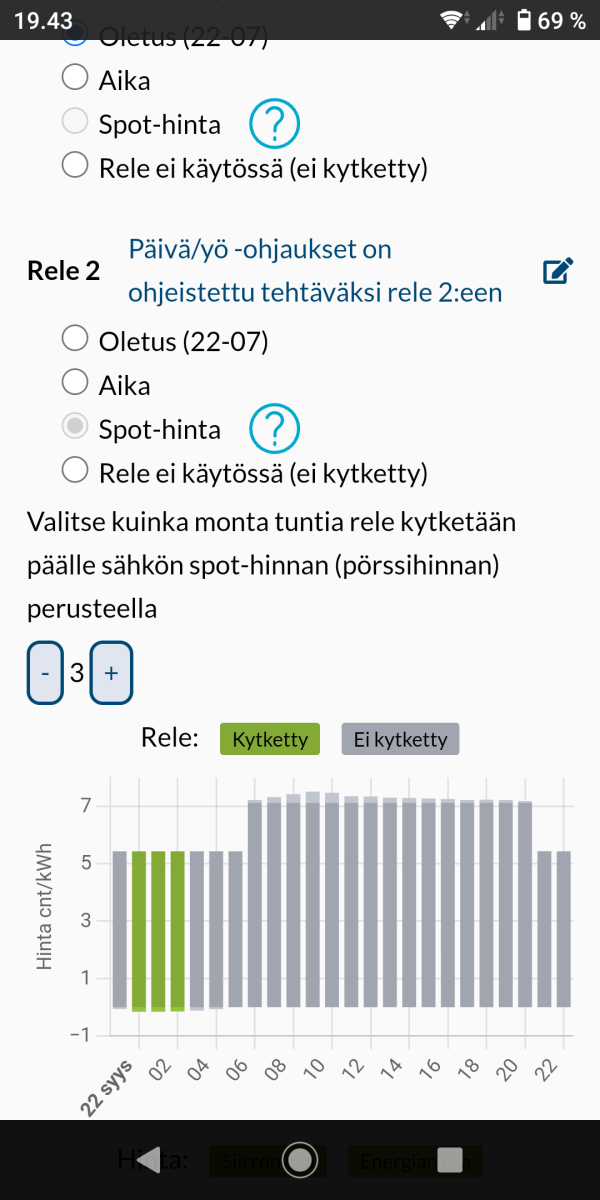Select Spot-hinta option under Rele 2
600x1200 pixels.
tap(75, 428)
